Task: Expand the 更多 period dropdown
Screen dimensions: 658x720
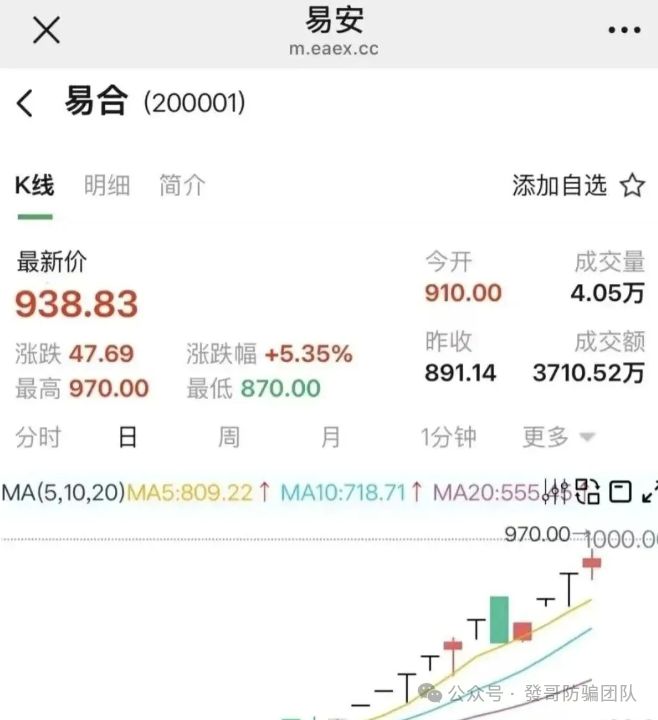Action: (558, 437)
